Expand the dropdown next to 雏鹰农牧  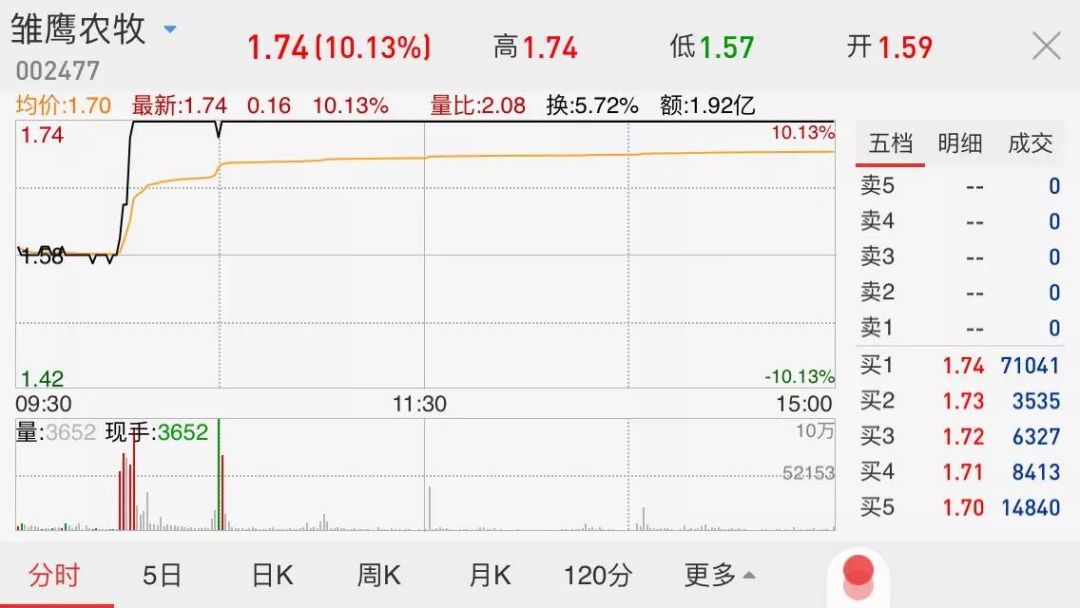click(170, 29)
